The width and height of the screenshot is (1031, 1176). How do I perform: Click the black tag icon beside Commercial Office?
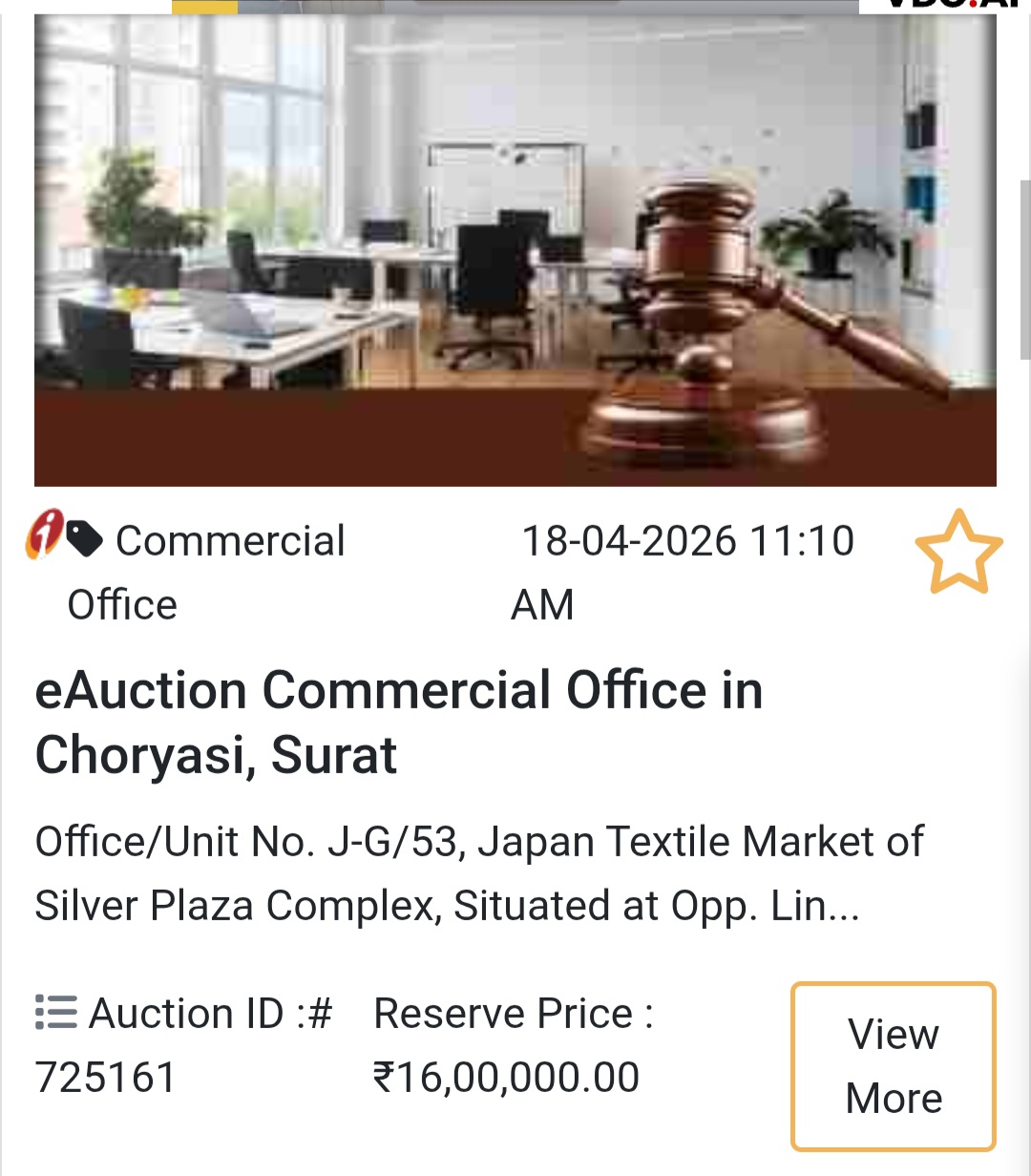tap(85, 540)
